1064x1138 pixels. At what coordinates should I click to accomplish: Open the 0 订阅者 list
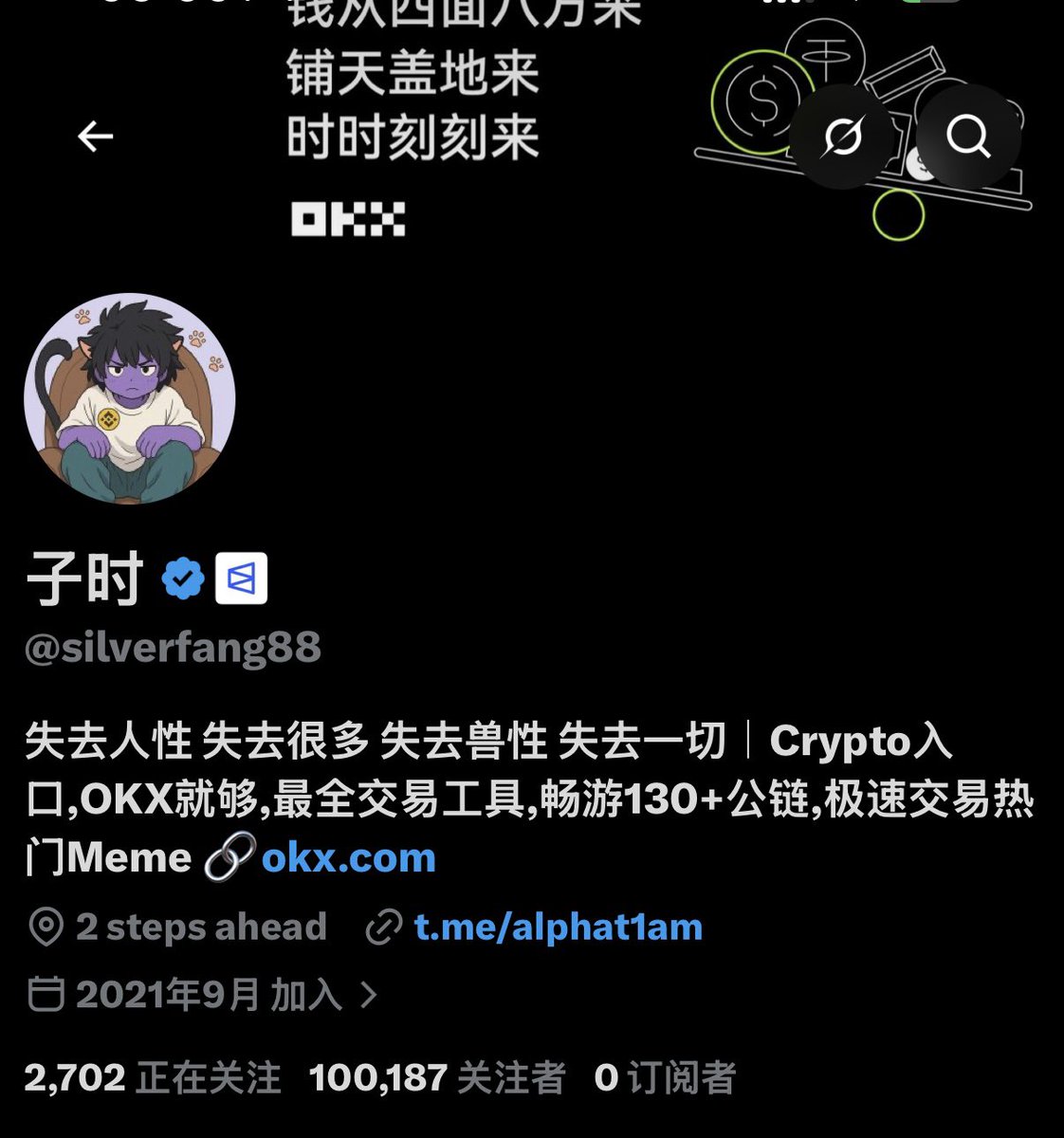(665, 1078)
